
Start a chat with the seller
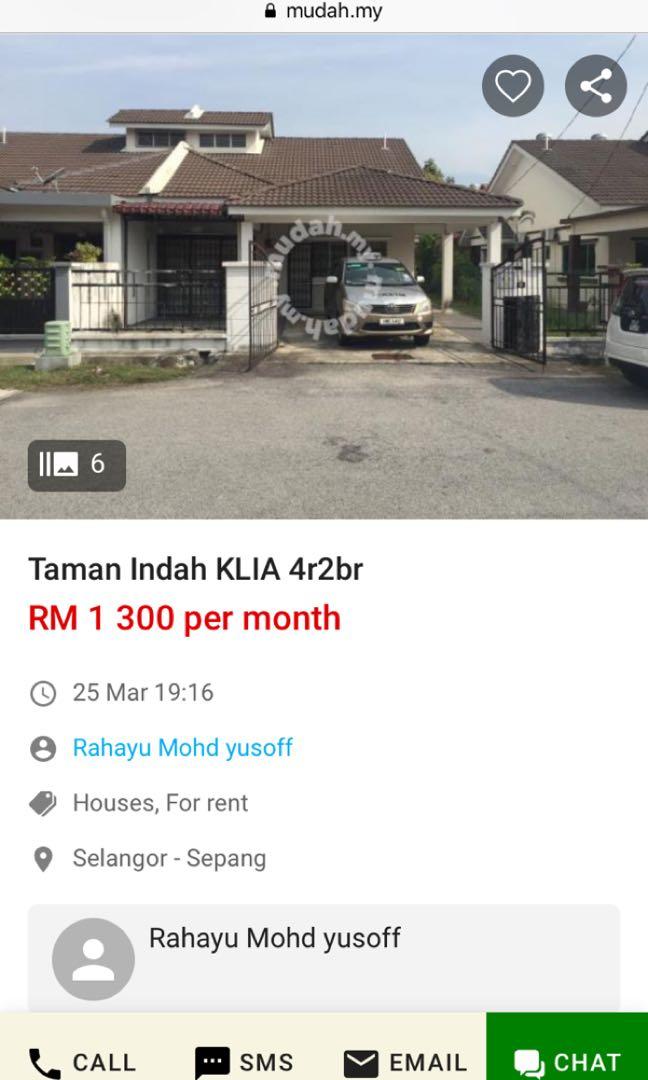[567, 1060]
